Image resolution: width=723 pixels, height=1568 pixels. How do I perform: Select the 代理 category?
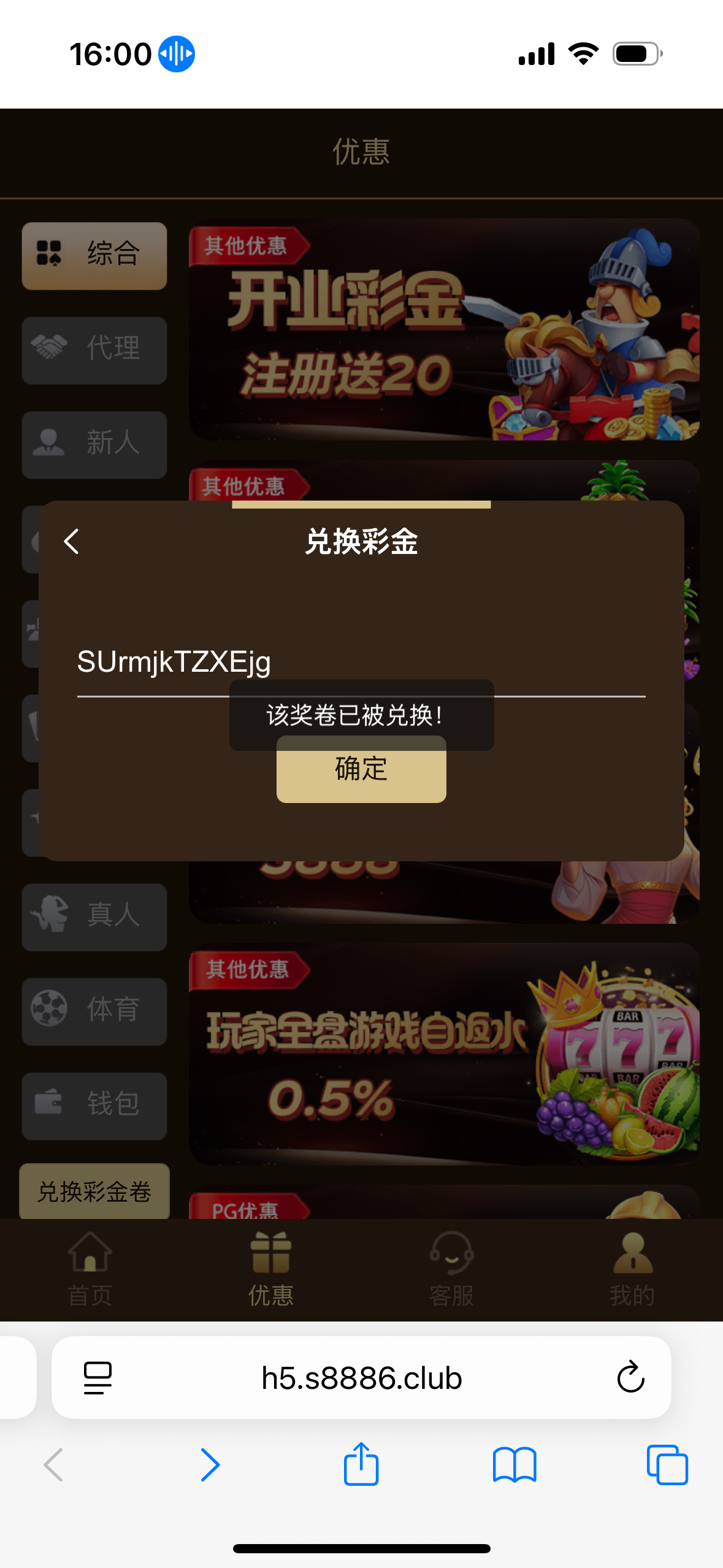click(x=94, y=350)
